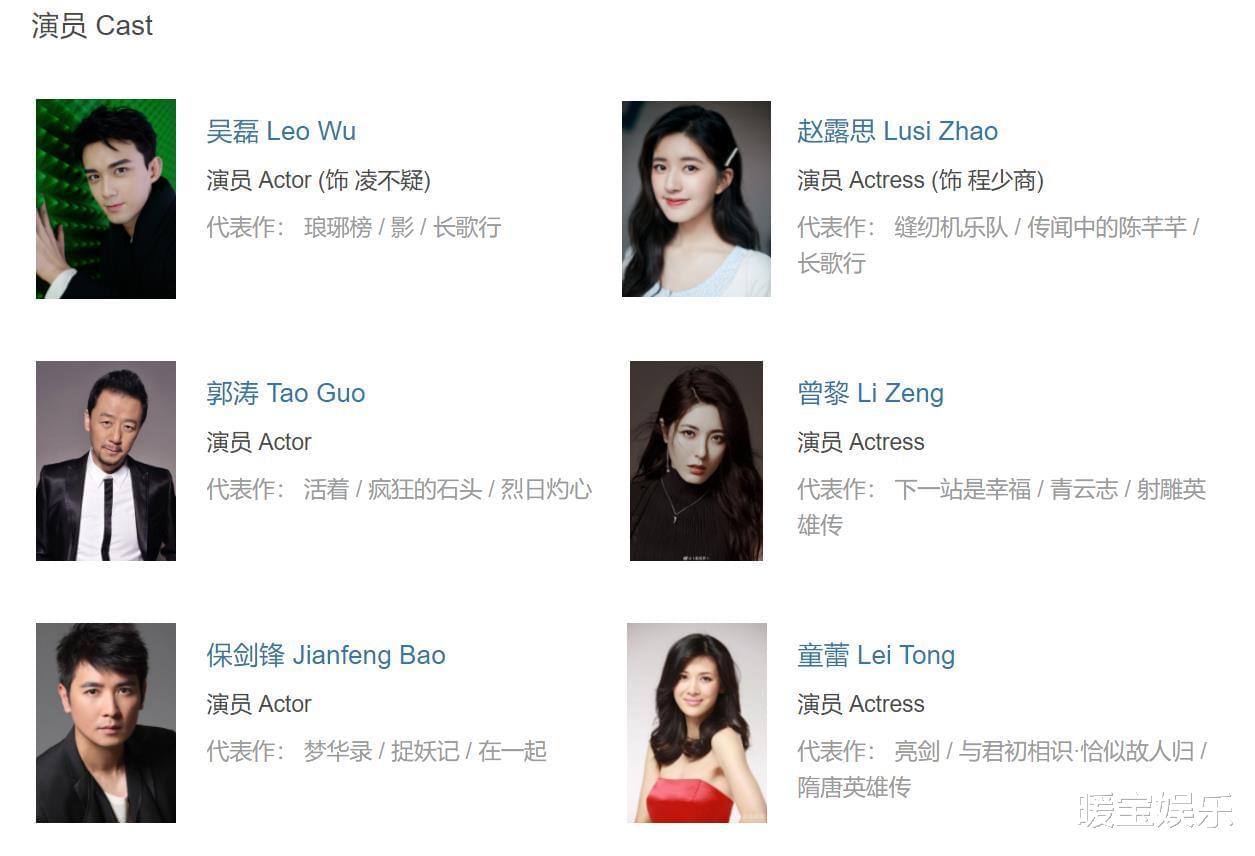View the photo beside 保剑锋 Jianfeng Bao
Viewport: 1255px width, 856px height.
coord(106,722)
